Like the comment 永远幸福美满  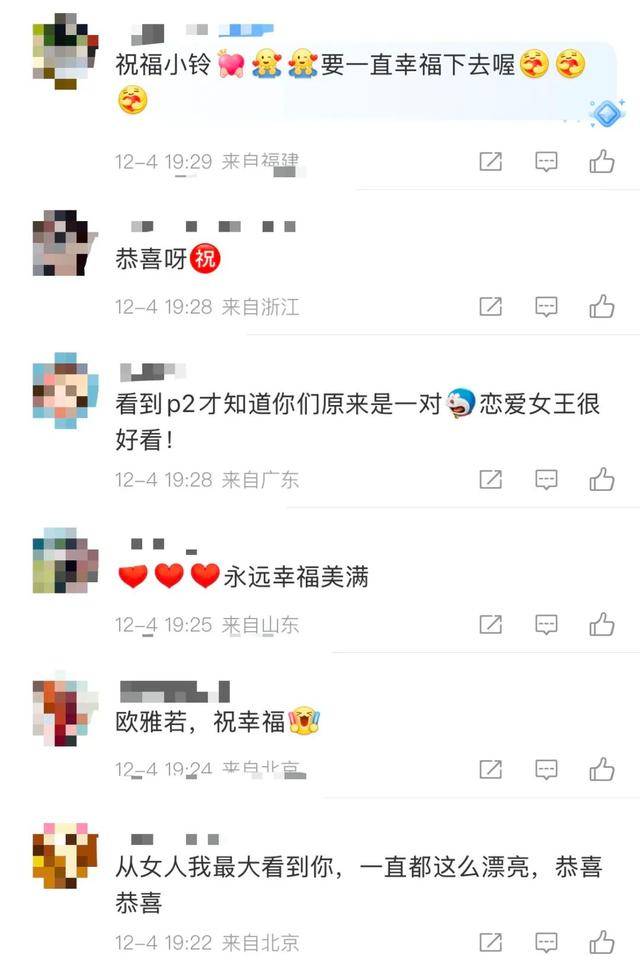601,625
